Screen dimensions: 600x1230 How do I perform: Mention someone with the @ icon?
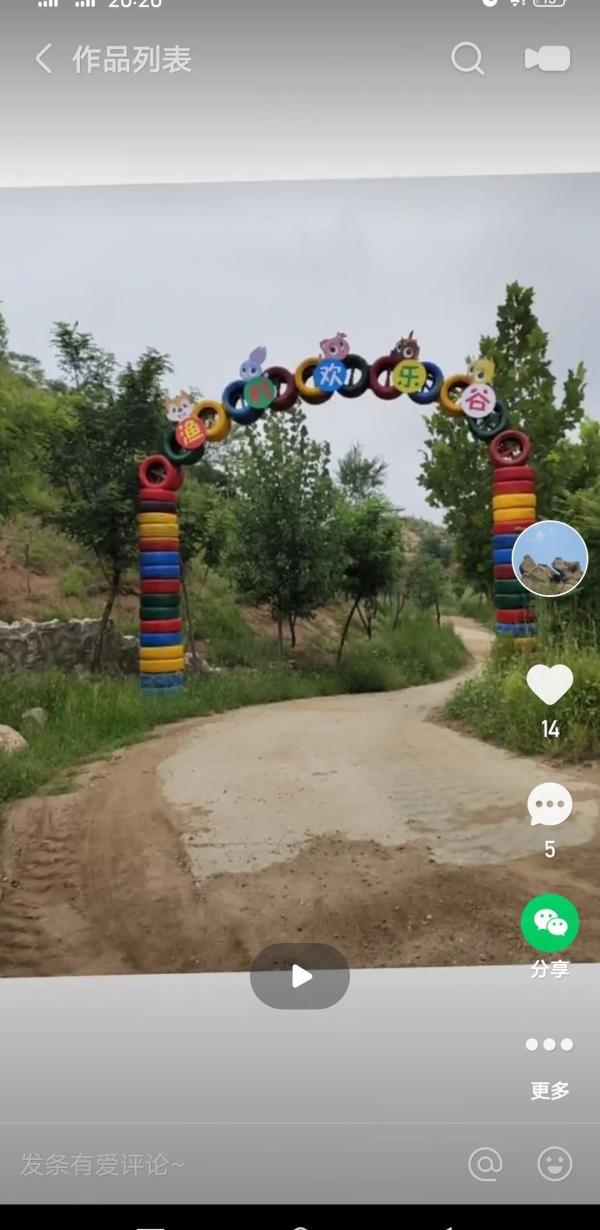point(485,1164)
